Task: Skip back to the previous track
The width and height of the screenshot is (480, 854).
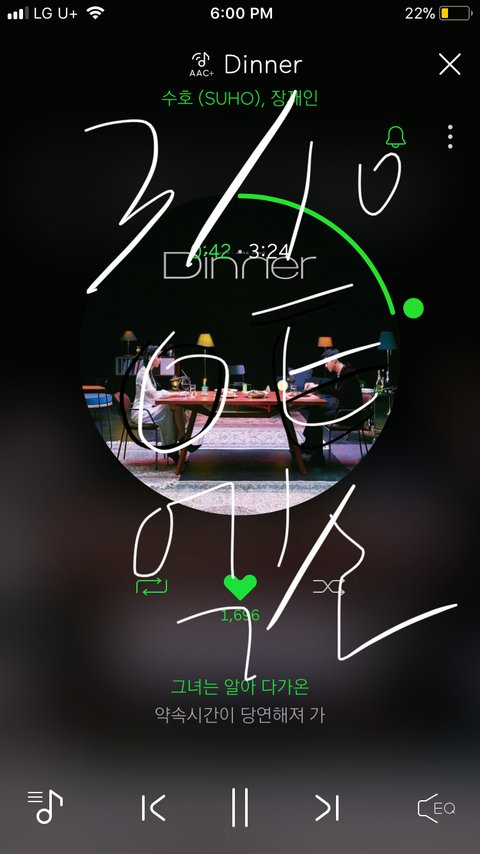Action: [x=153, y=808]
